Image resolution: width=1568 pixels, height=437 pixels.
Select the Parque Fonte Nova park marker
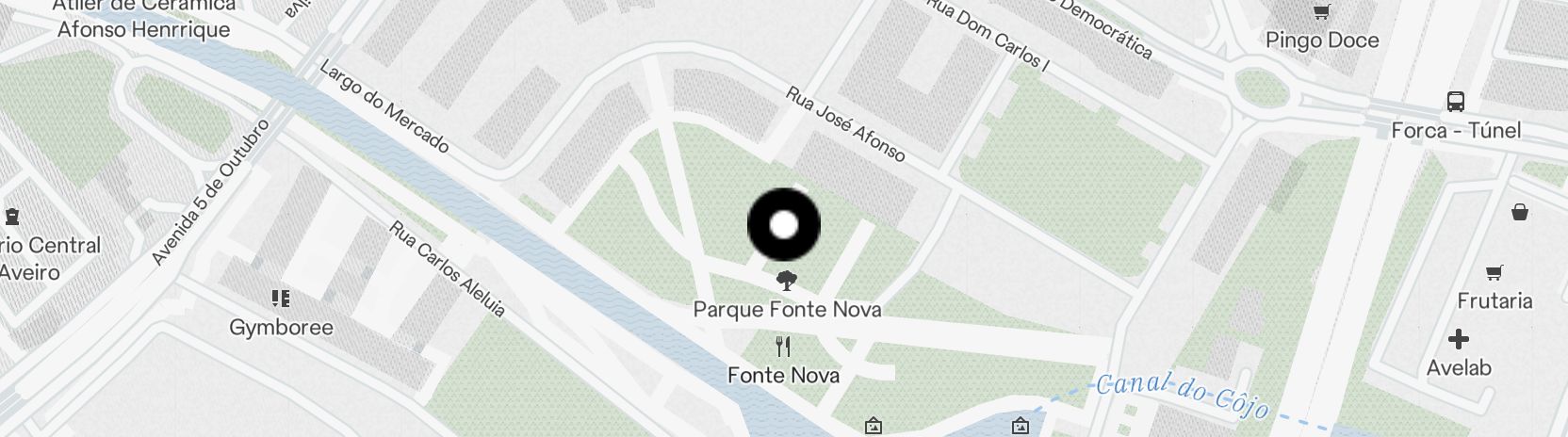click(784, 280)
